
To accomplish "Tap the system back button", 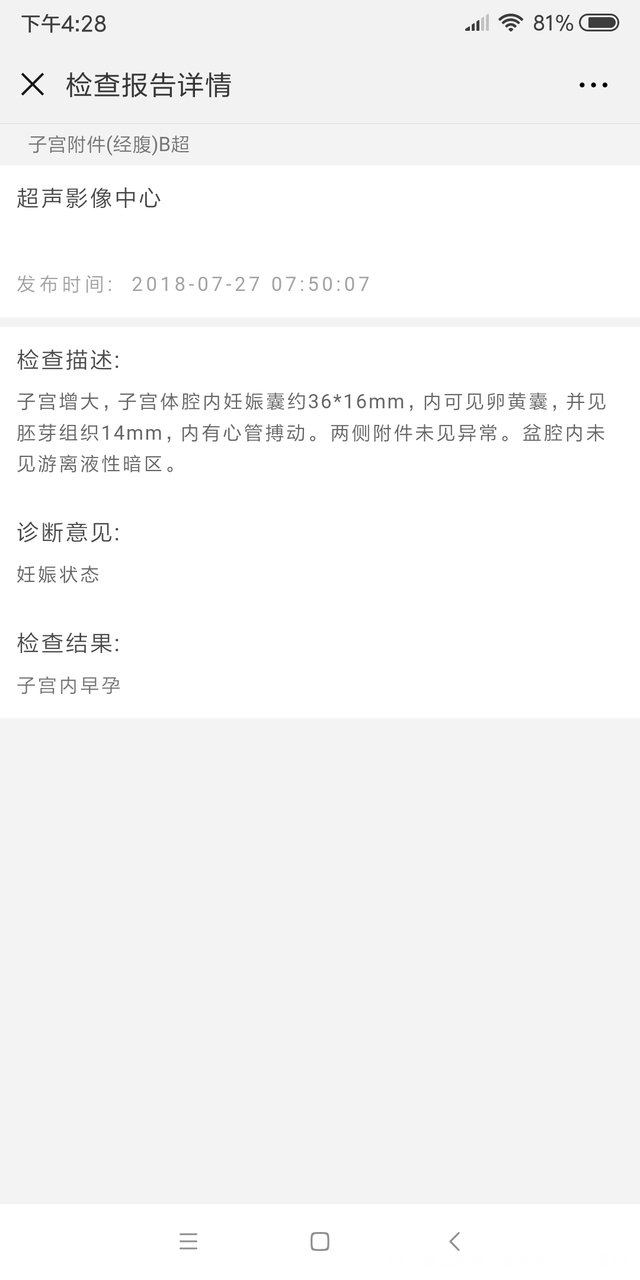I will click(x=454, y=1241).
